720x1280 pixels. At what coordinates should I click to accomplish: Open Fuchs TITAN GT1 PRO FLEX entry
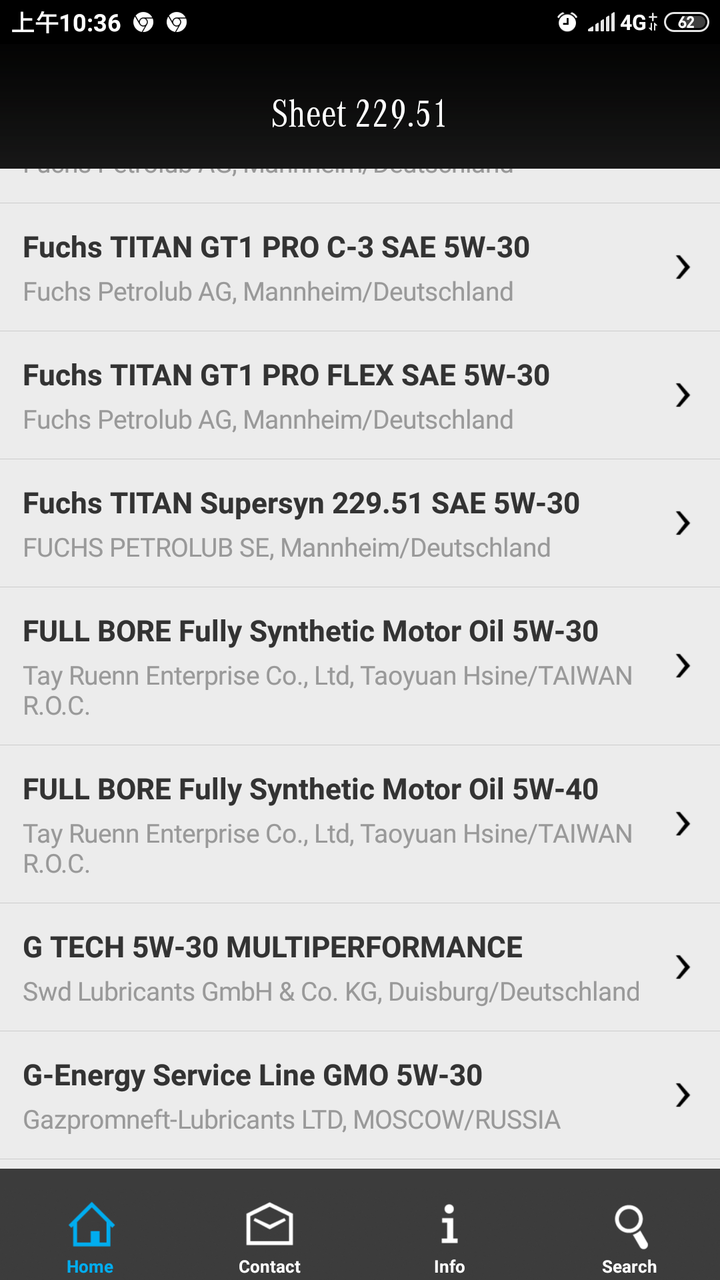[360, 395]
